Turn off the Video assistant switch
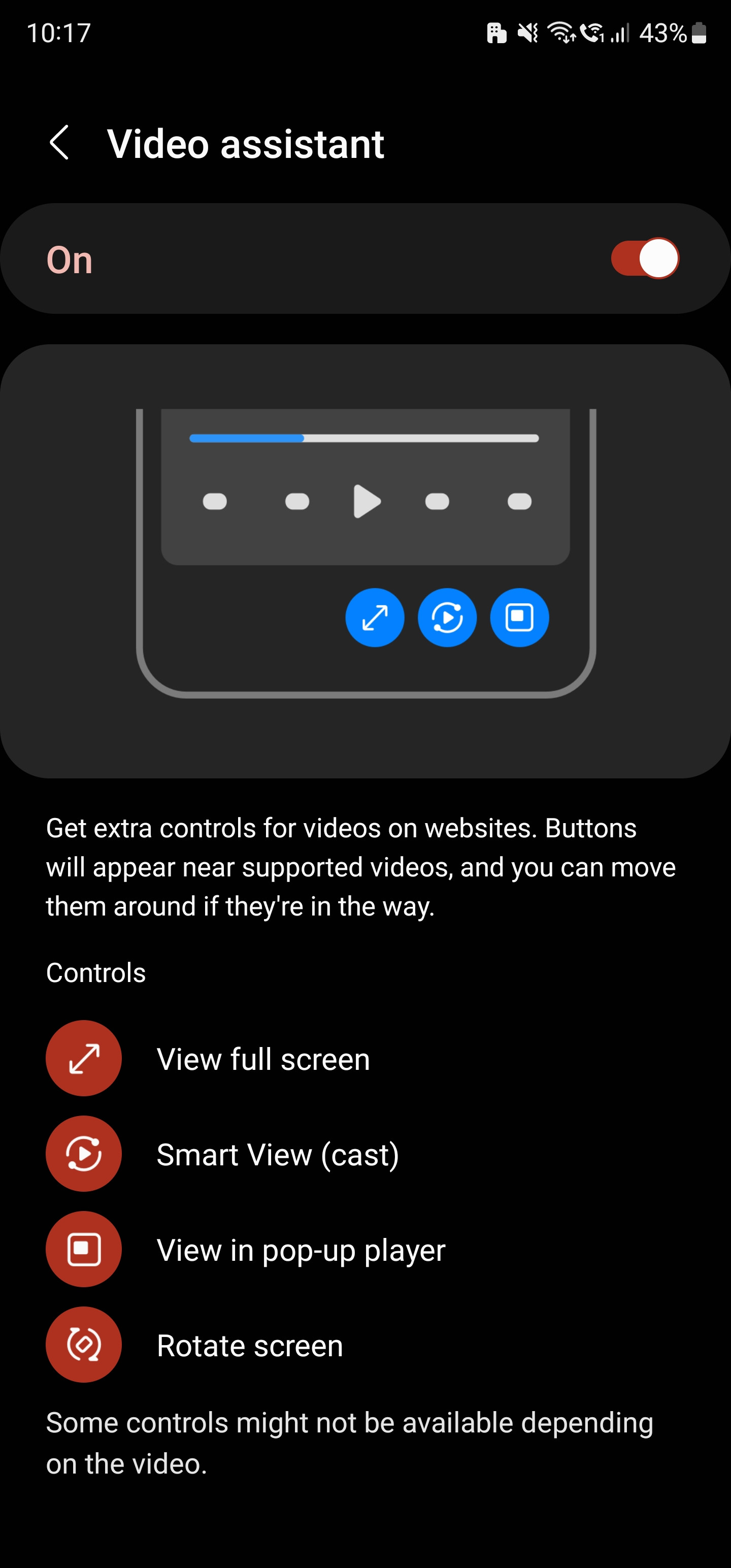The height and width of the screenshot is (1568, 731). [645, 258]
